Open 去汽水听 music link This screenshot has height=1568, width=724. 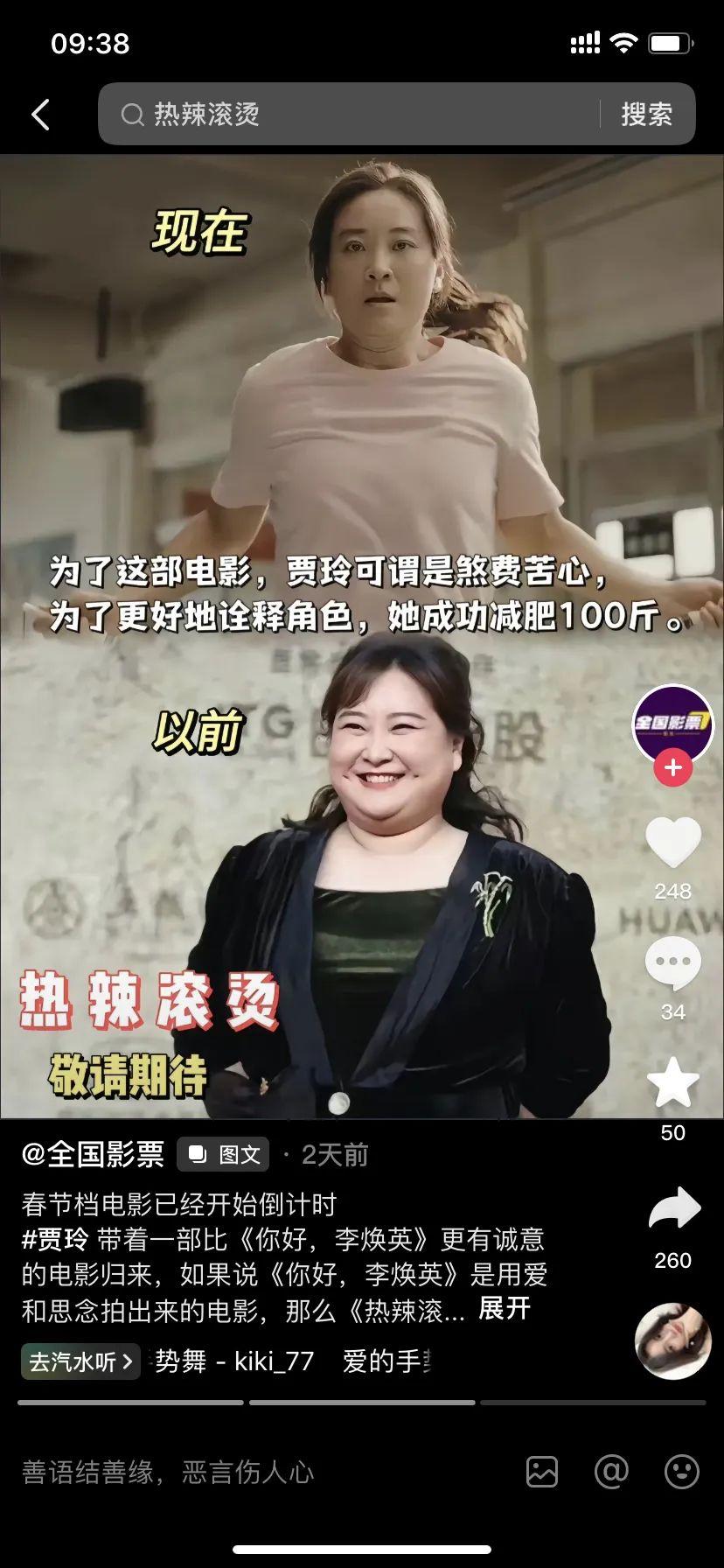[79, 1361]
